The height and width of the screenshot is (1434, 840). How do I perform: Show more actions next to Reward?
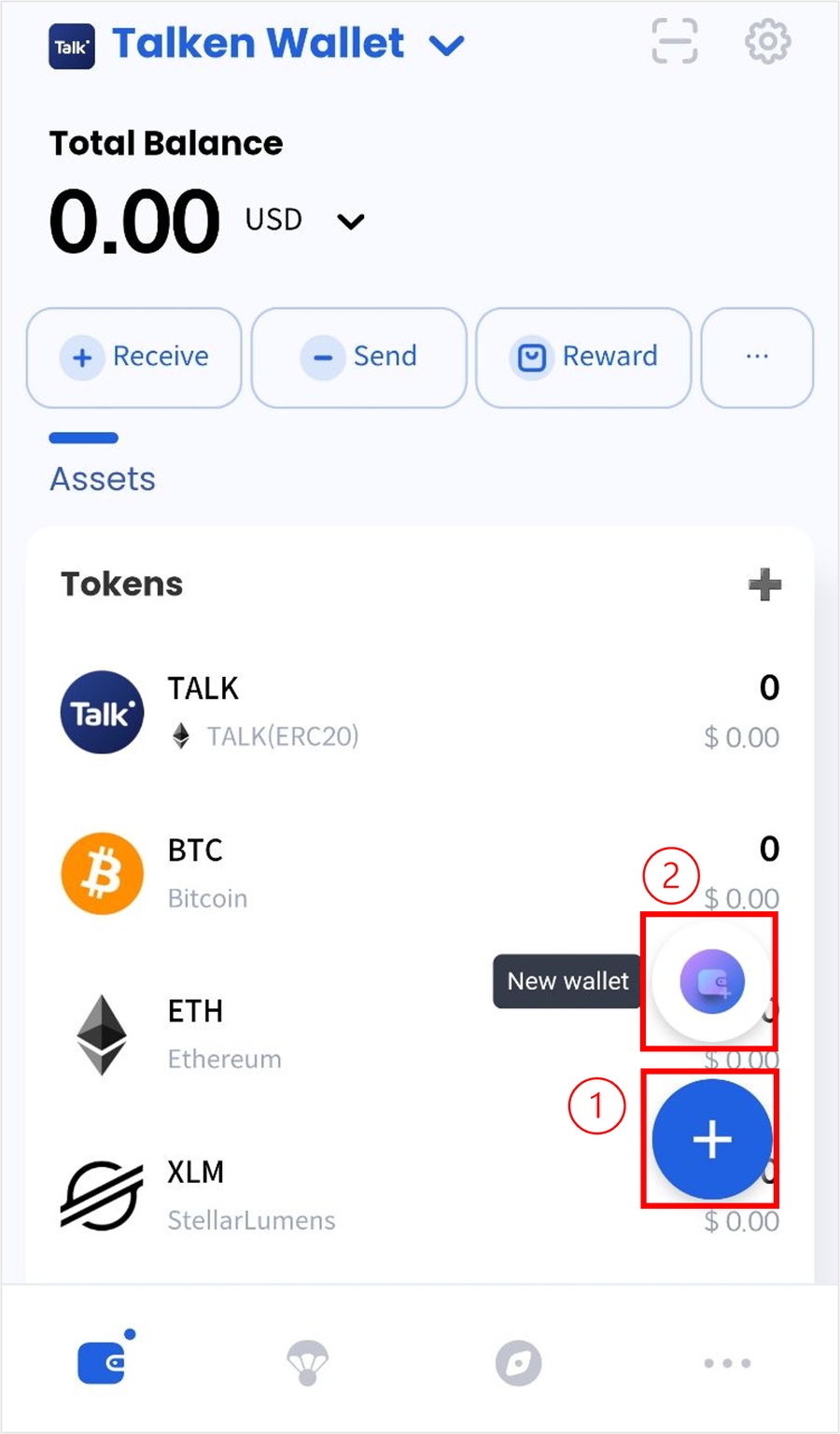click(x=757, y=358)
